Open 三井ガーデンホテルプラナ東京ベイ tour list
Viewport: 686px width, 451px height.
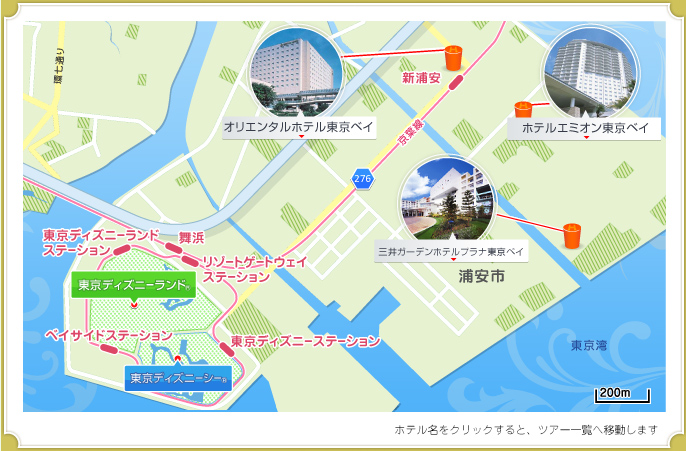[452, 250]
